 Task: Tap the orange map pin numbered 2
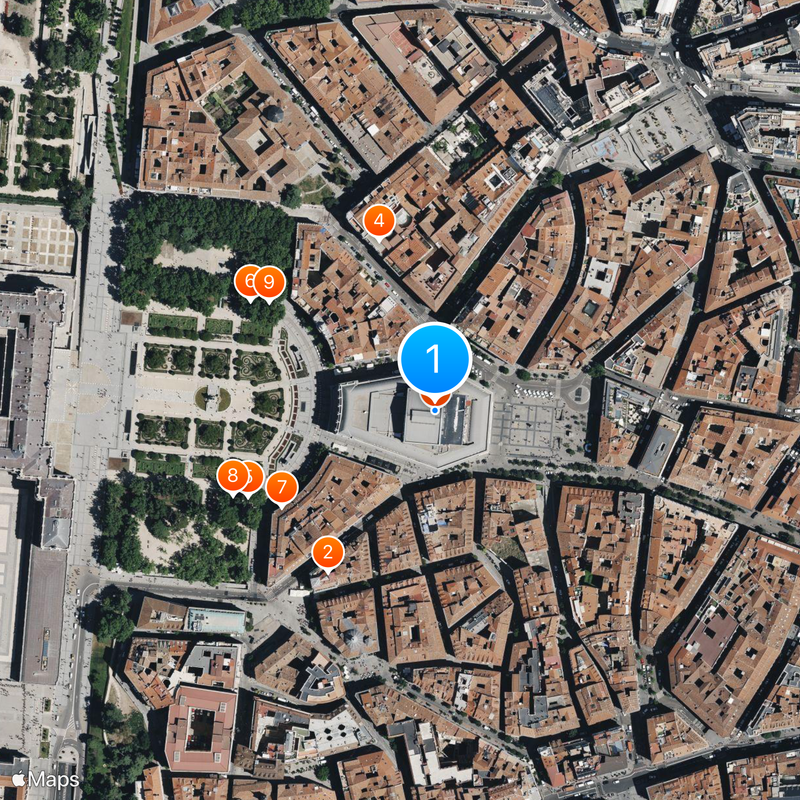click(327, 551)
